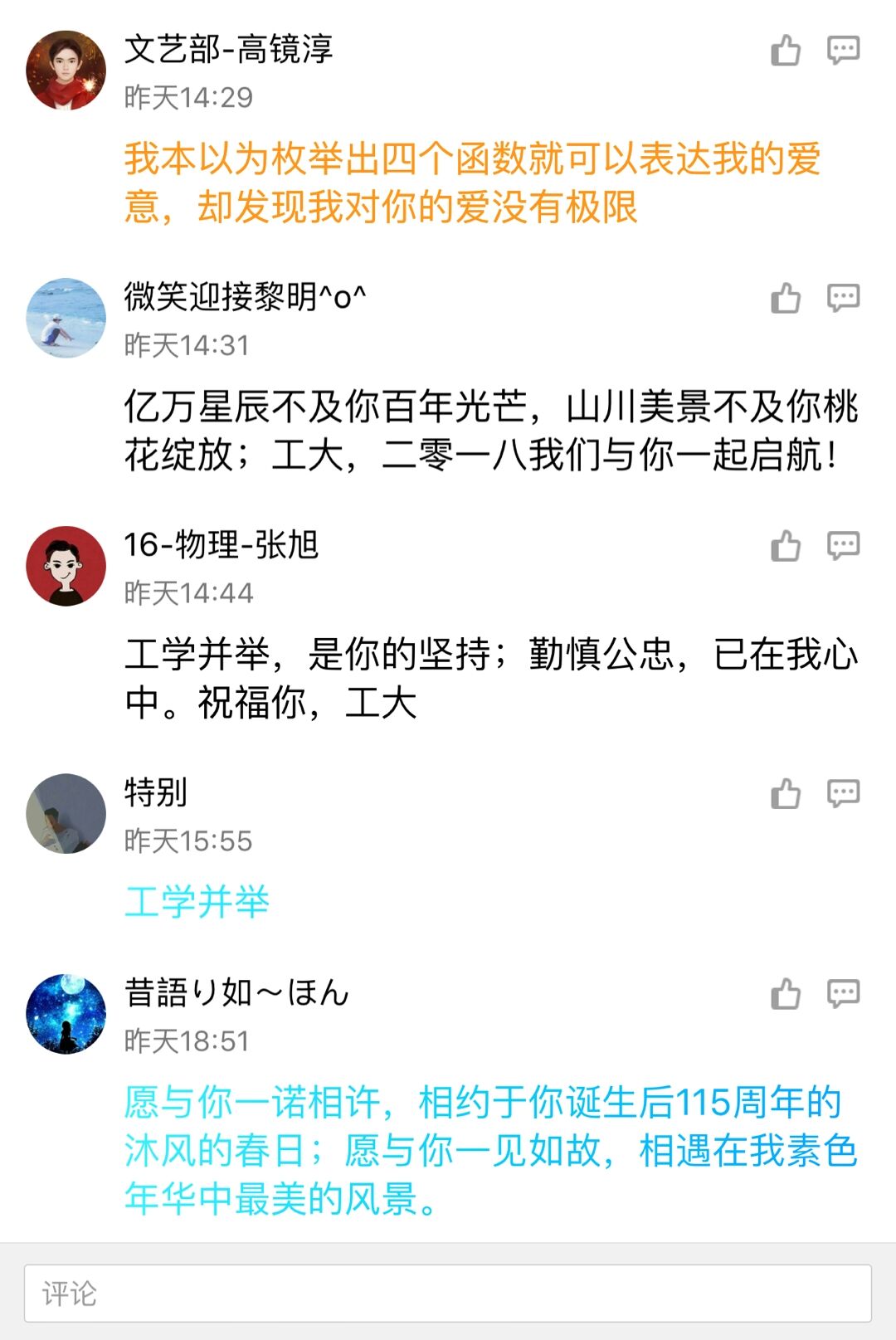
Task: Like the comment by 16-物理-张旭
Action: [x=786, y=546]
